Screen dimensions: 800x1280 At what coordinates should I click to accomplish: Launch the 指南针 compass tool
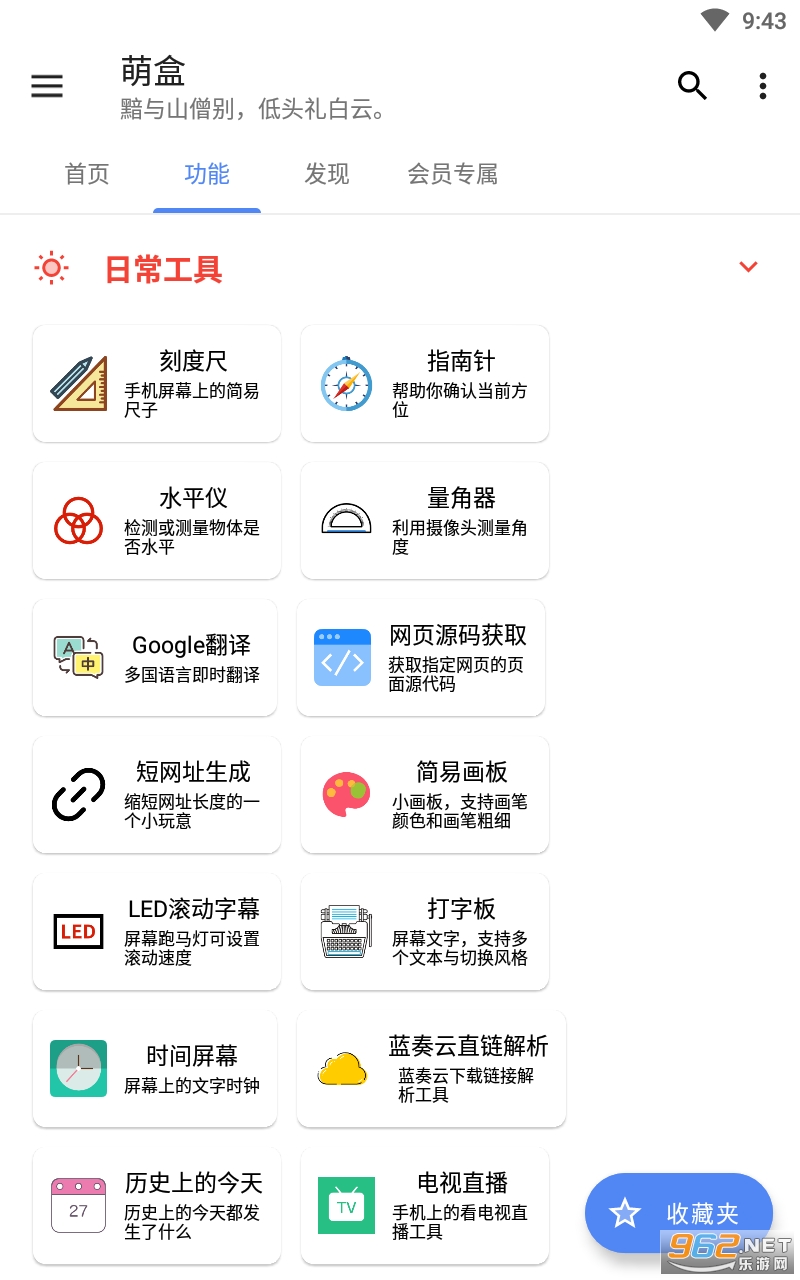(x=425, y=383)
